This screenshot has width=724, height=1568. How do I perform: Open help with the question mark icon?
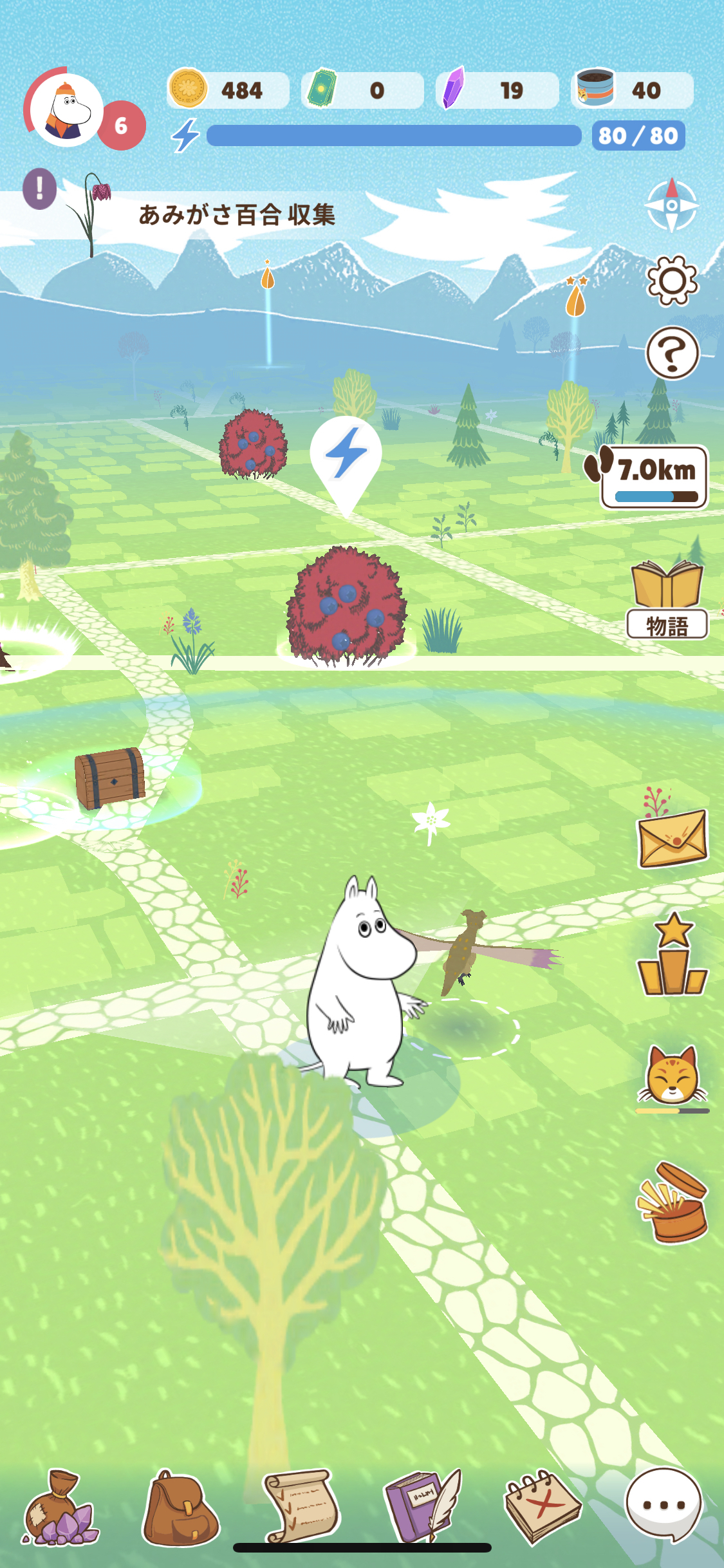(672, 353)
